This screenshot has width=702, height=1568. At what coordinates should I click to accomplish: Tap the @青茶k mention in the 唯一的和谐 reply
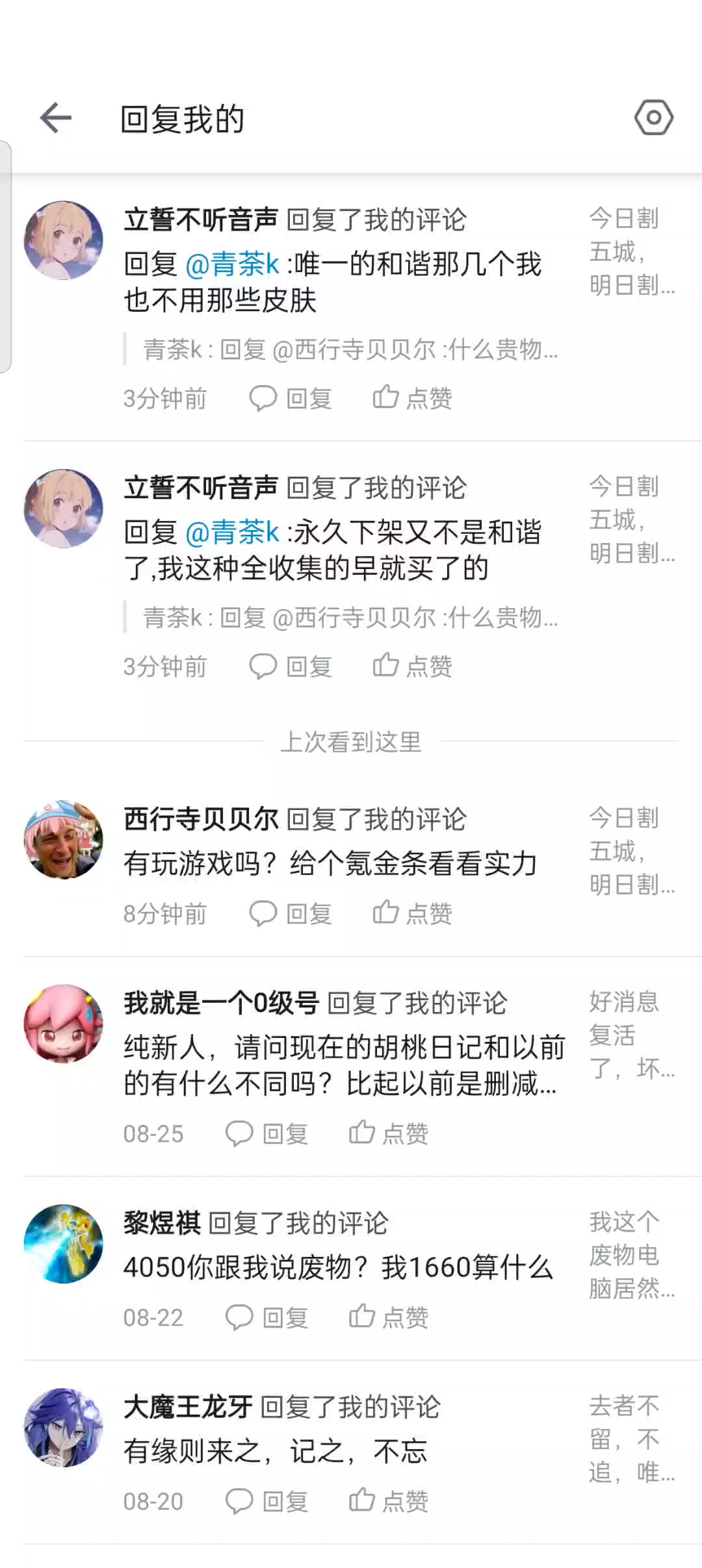[x=232, y=264]
